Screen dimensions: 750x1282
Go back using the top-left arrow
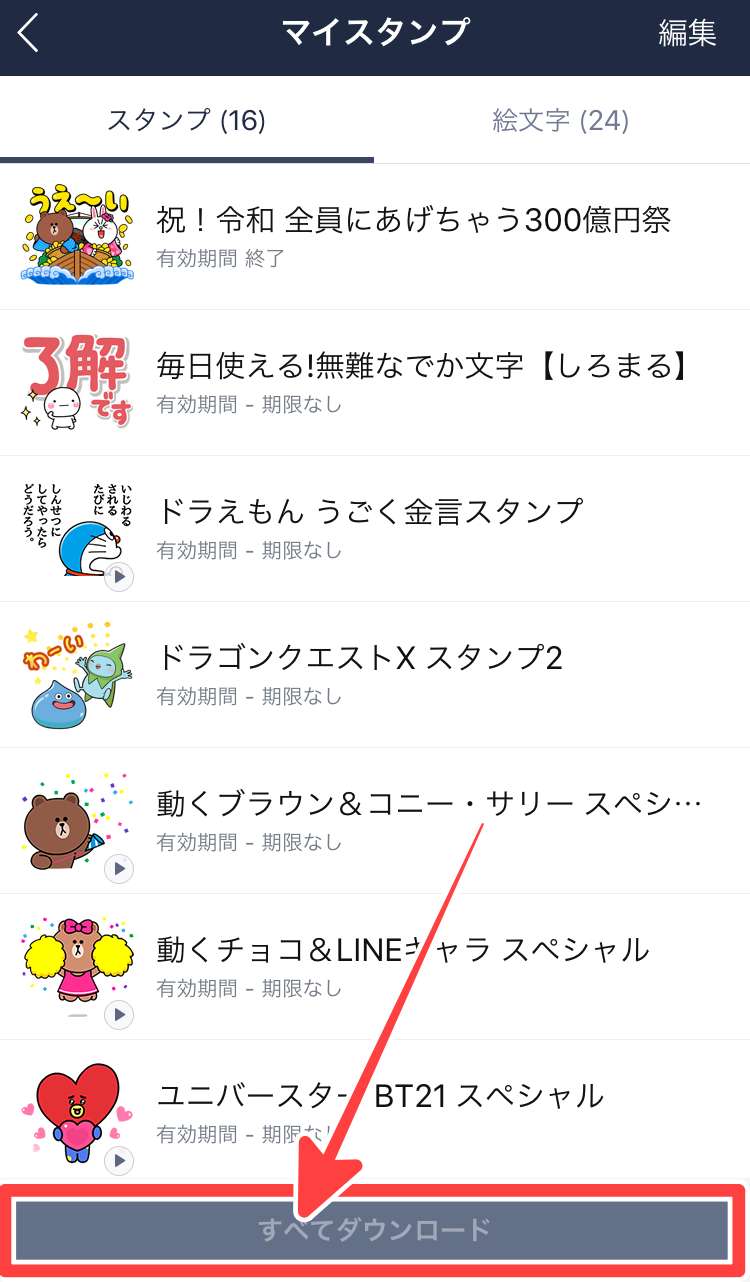point(29,33)
